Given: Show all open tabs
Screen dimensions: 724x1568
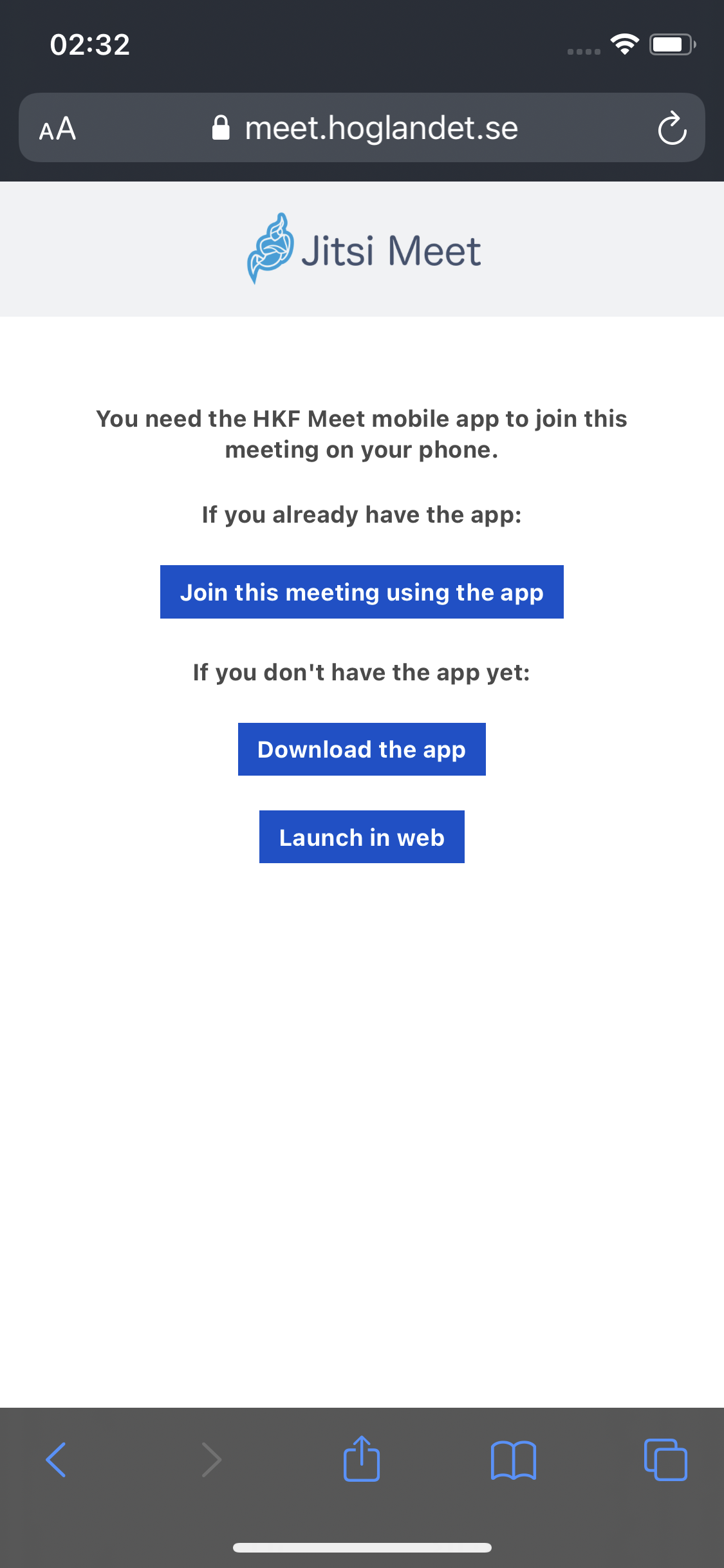Looking at the screenshot, I should tap(665, 1459).
